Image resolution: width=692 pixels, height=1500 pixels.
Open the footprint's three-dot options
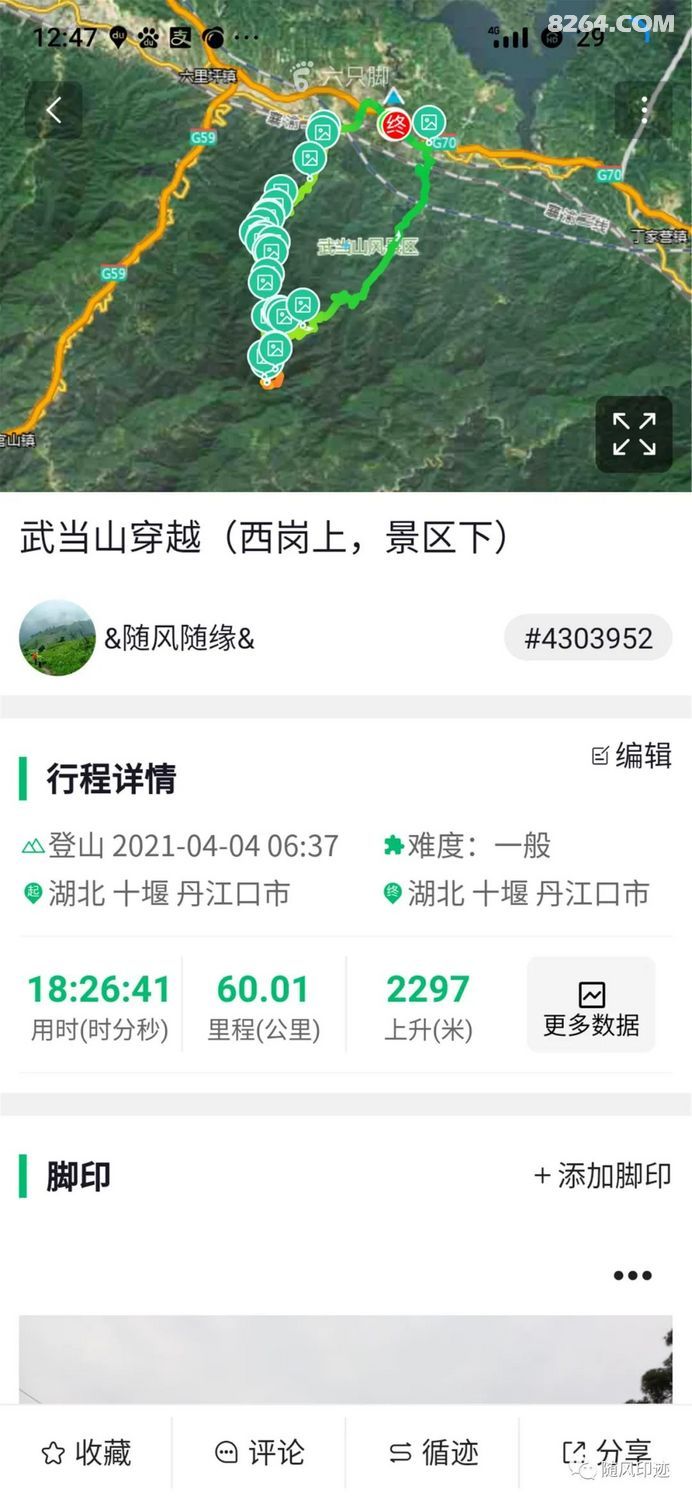pos(632,1275)
